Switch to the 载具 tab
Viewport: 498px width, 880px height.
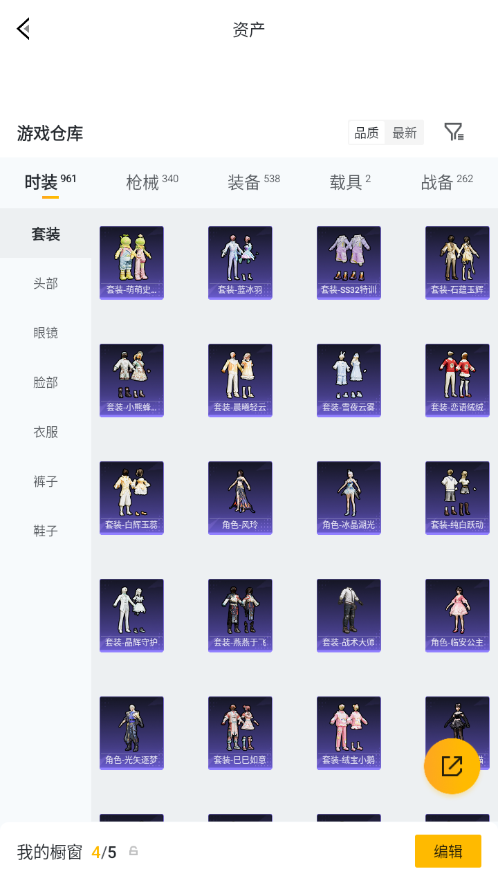click(350, 182)
